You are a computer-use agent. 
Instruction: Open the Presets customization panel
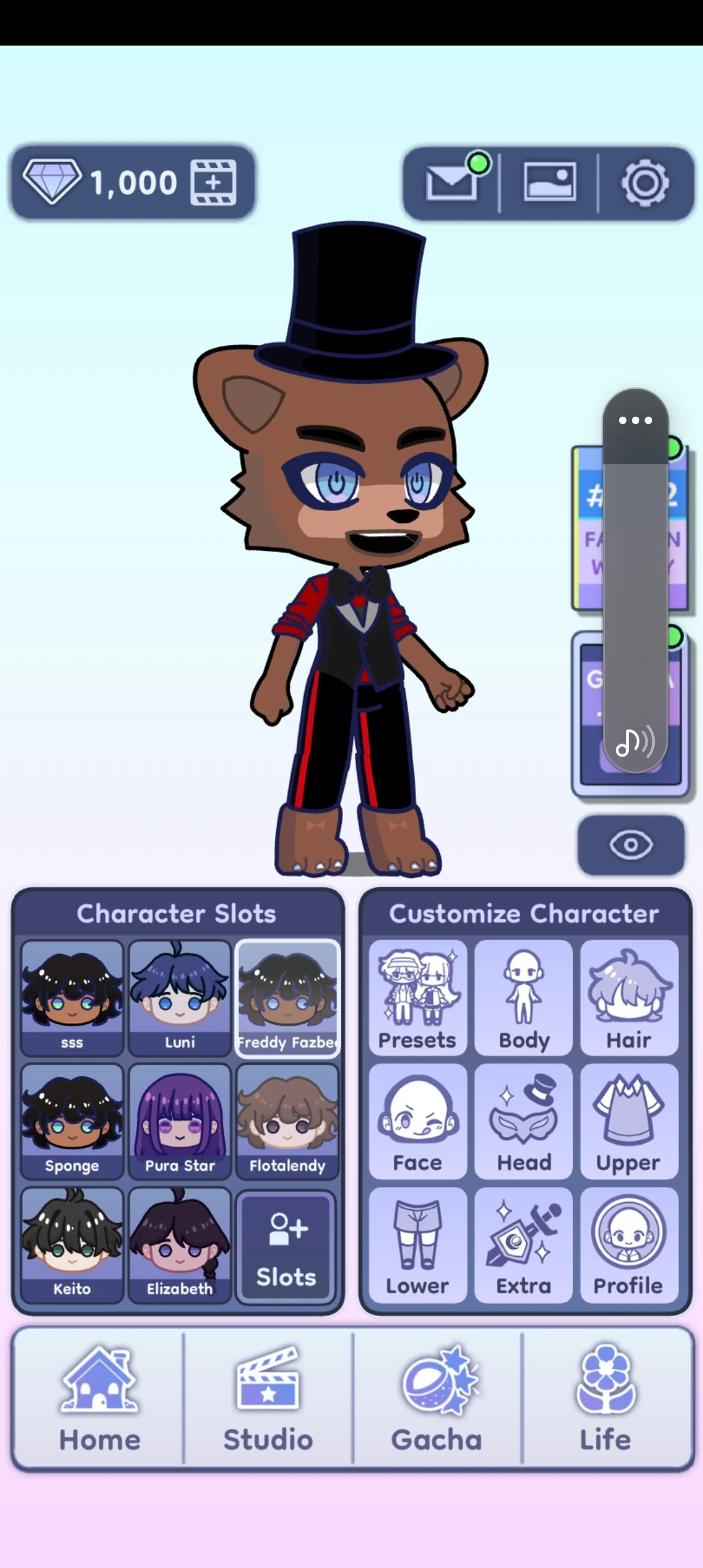[x=417, y=998]
